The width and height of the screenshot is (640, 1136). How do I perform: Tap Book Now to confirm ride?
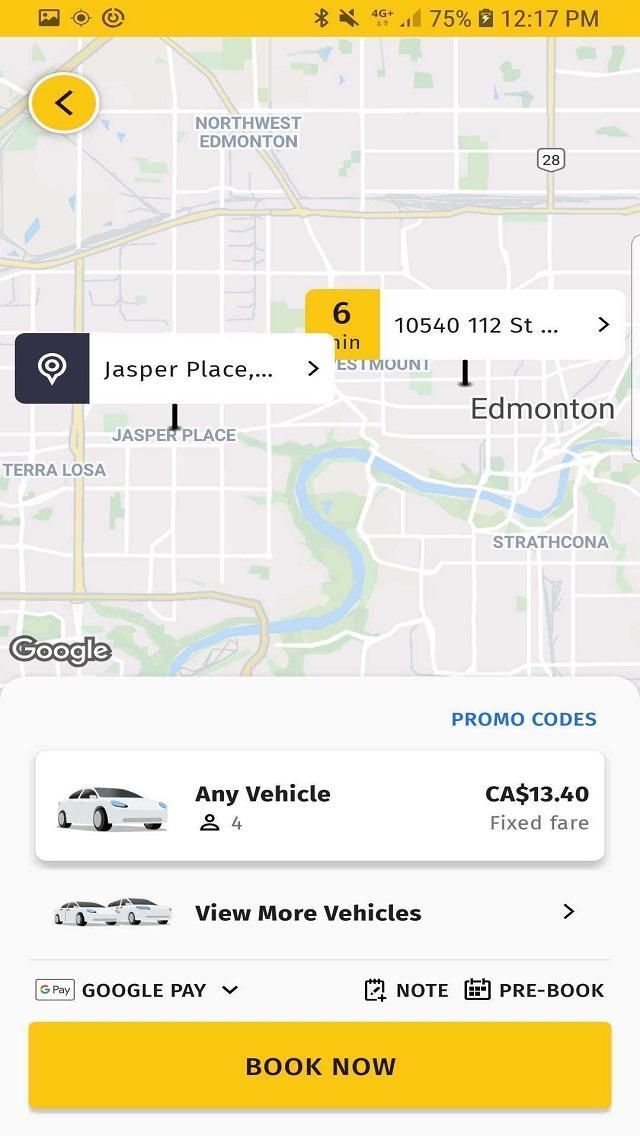tap(320, 1066)
